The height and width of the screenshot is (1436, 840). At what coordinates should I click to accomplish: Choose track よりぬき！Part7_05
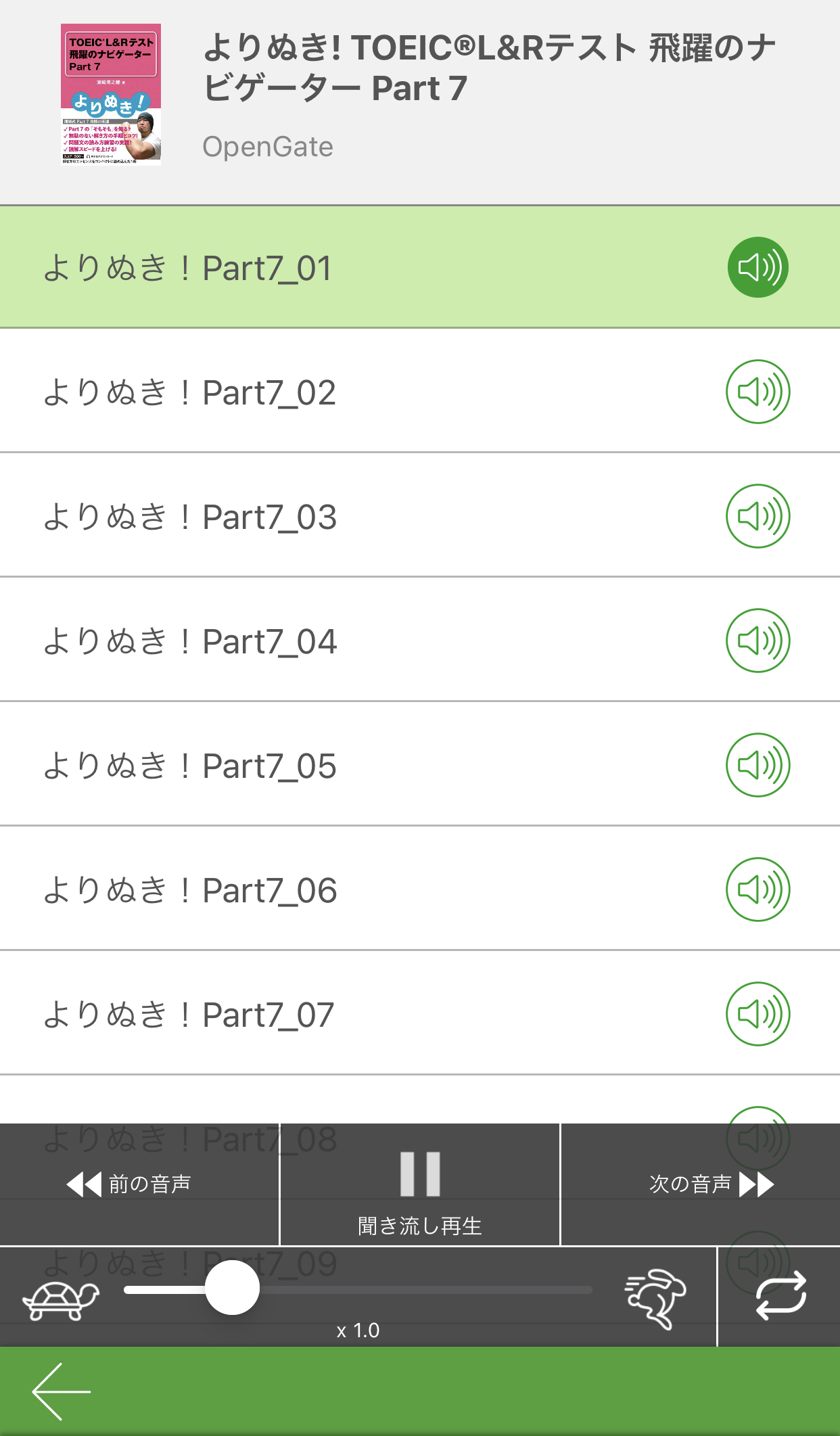pyautogui.click(x=191, y=766)
